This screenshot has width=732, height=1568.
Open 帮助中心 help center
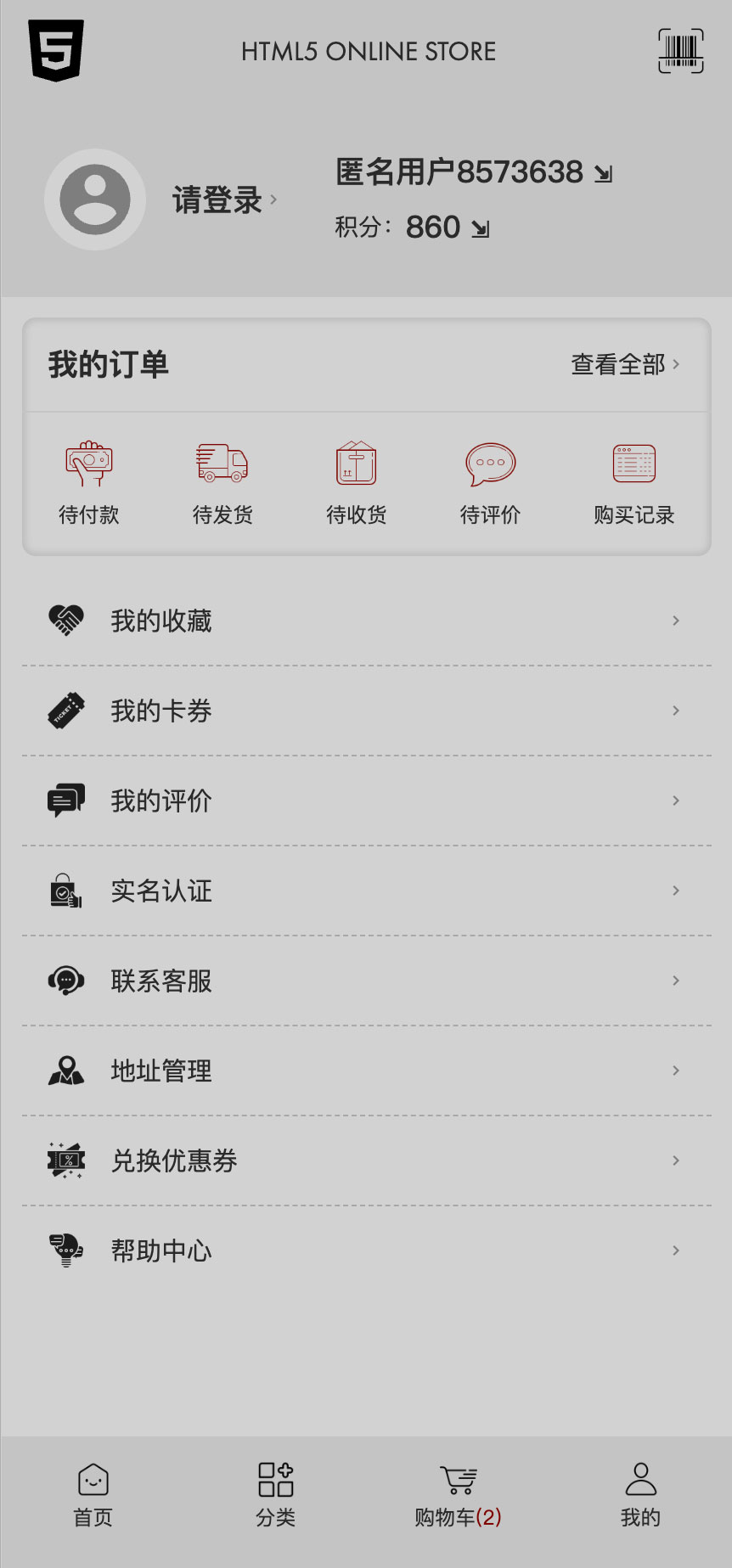(365, 1250)
